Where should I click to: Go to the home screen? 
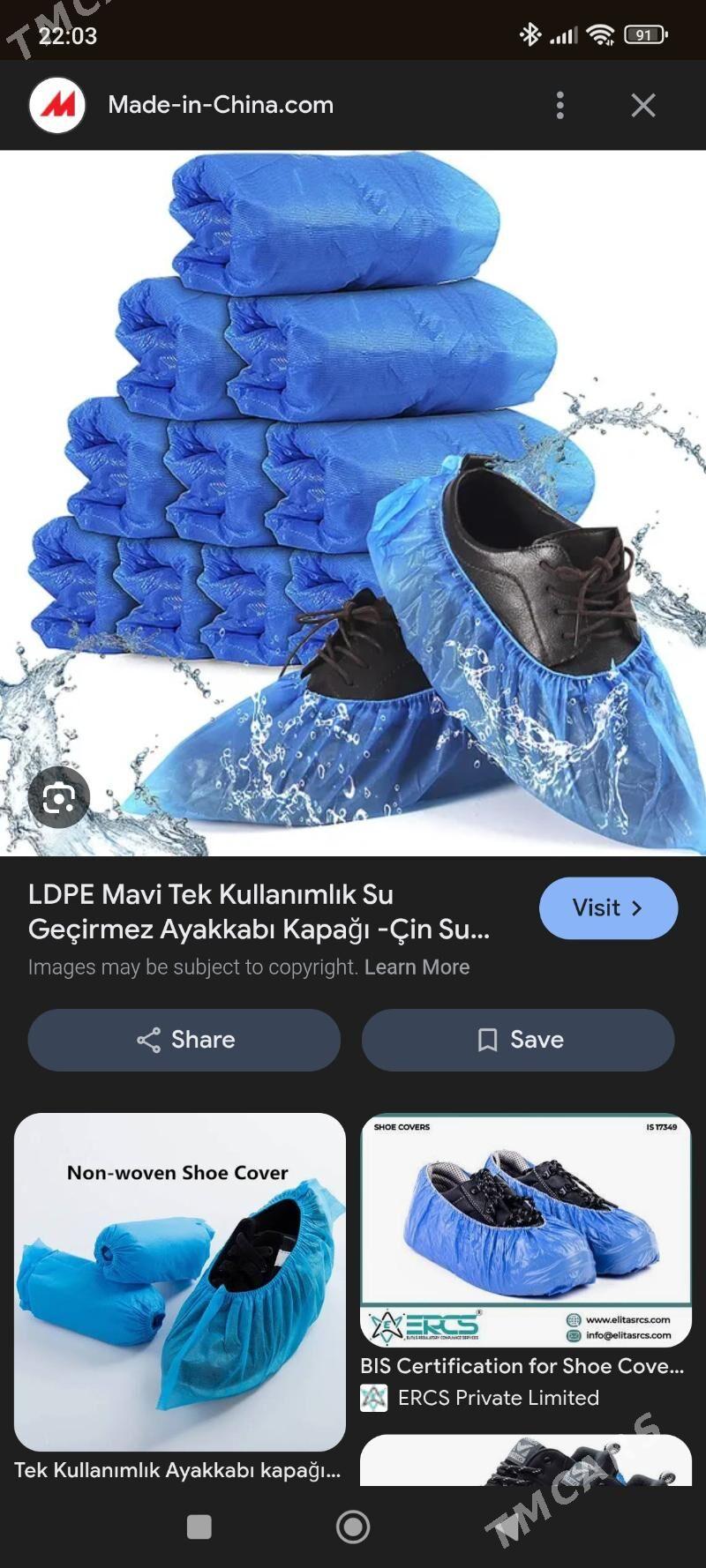[353, 1527]
